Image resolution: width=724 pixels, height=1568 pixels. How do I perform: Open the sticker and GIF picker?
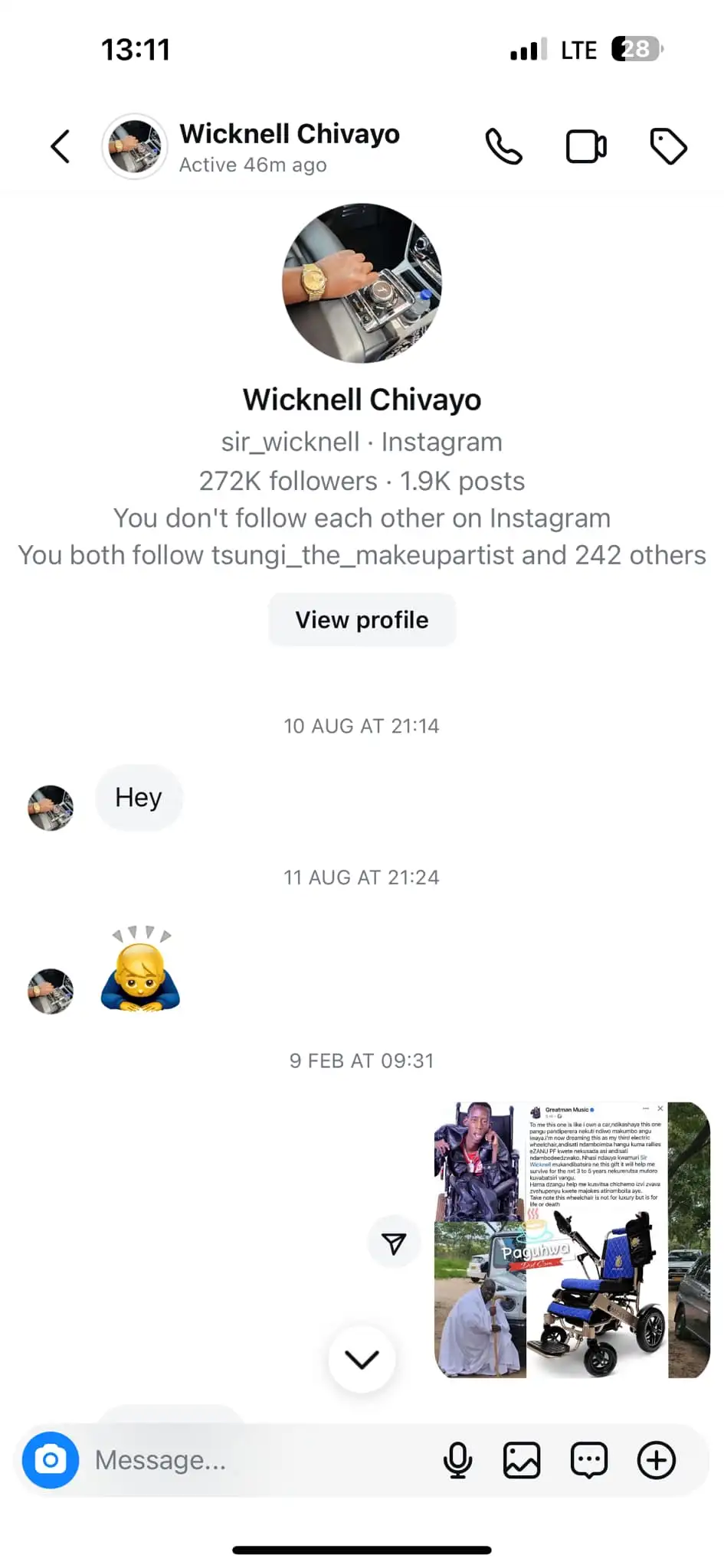[x=588, y=1460]
